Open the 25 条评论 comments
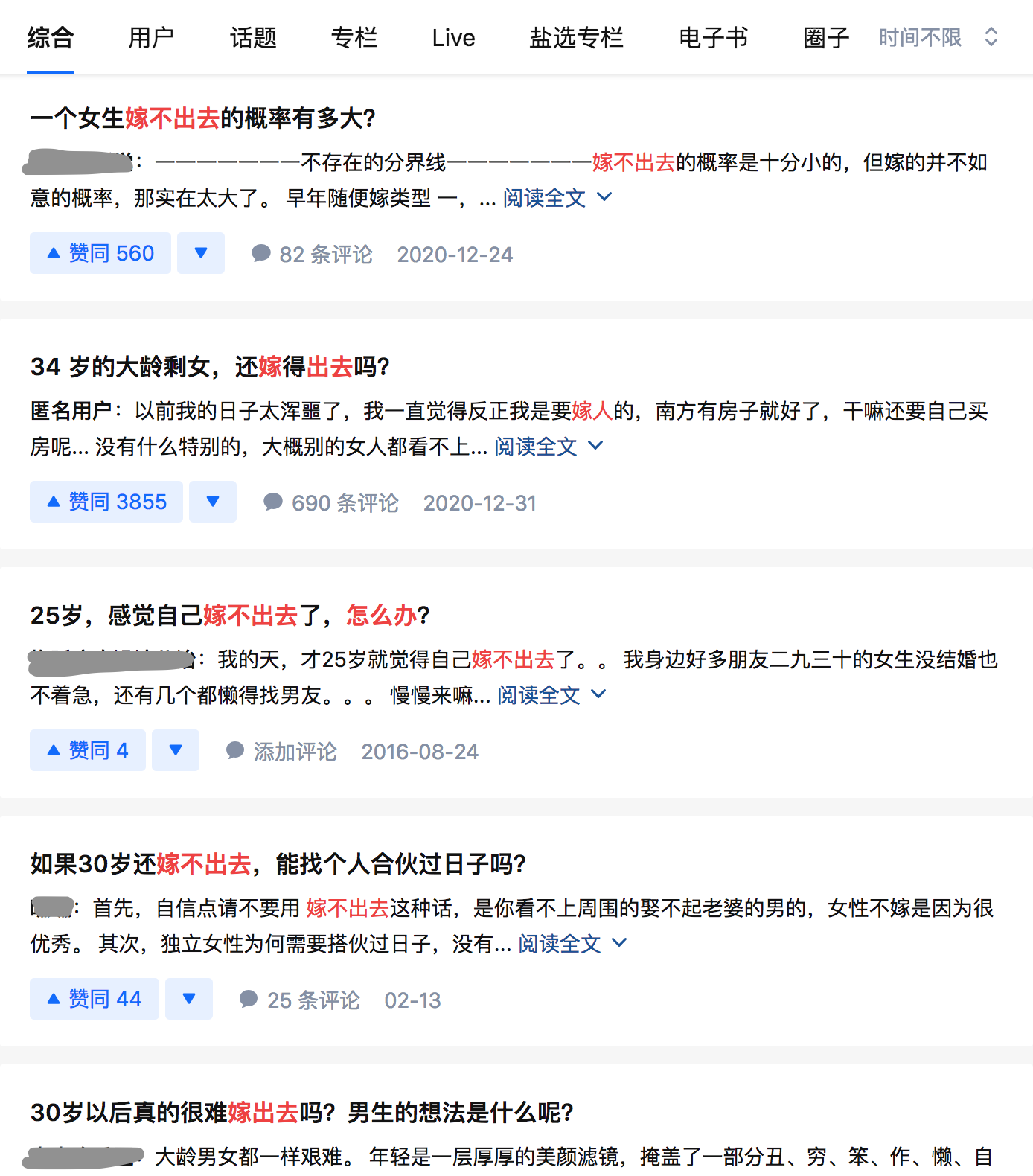The height and width of the screenshot is (1176, 1033). click(x=300, y=1000)
